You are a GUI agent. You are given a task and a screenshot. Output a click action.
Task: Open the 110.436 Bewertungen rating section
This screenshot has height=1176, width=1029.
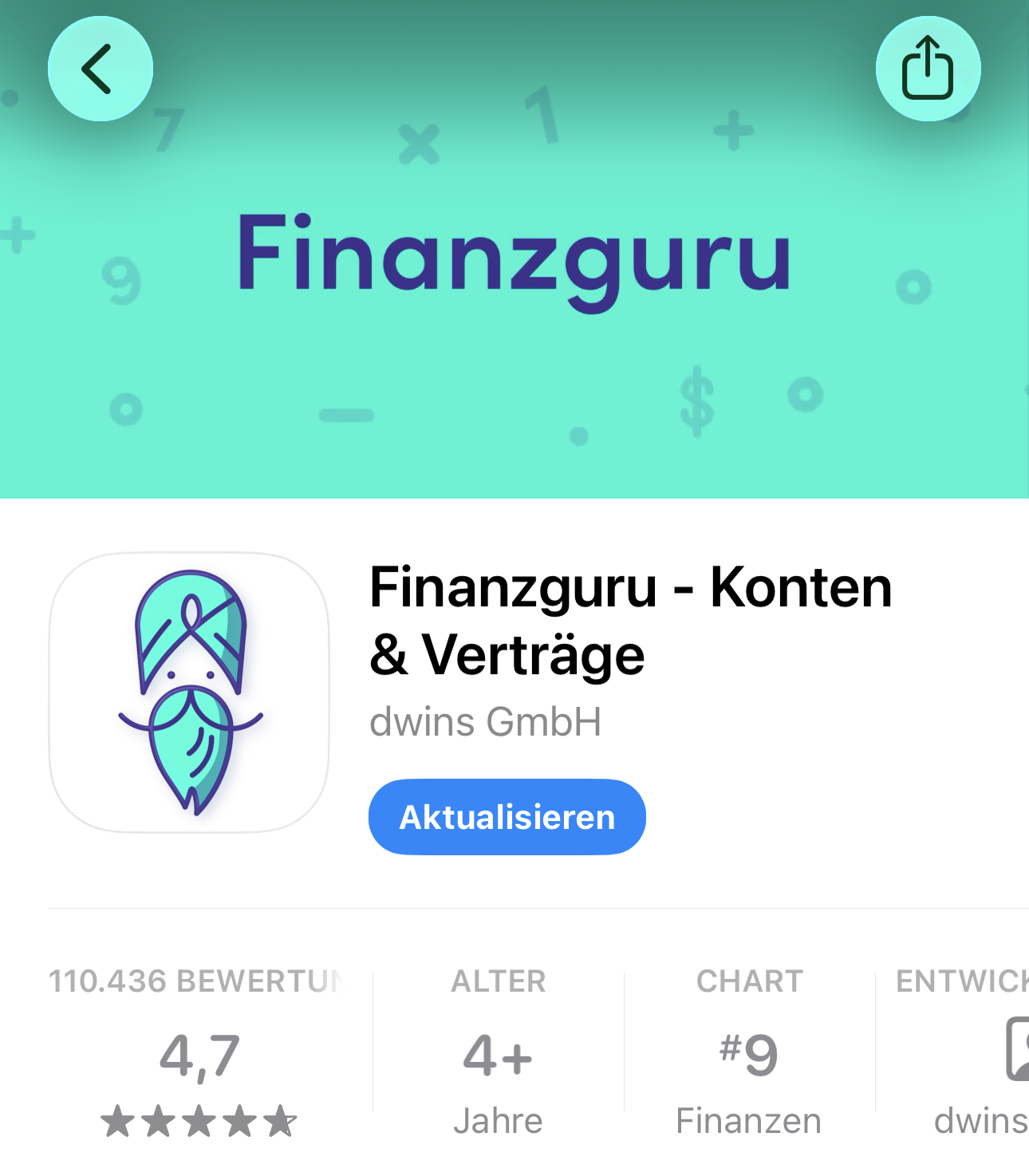pos(199,1053)
